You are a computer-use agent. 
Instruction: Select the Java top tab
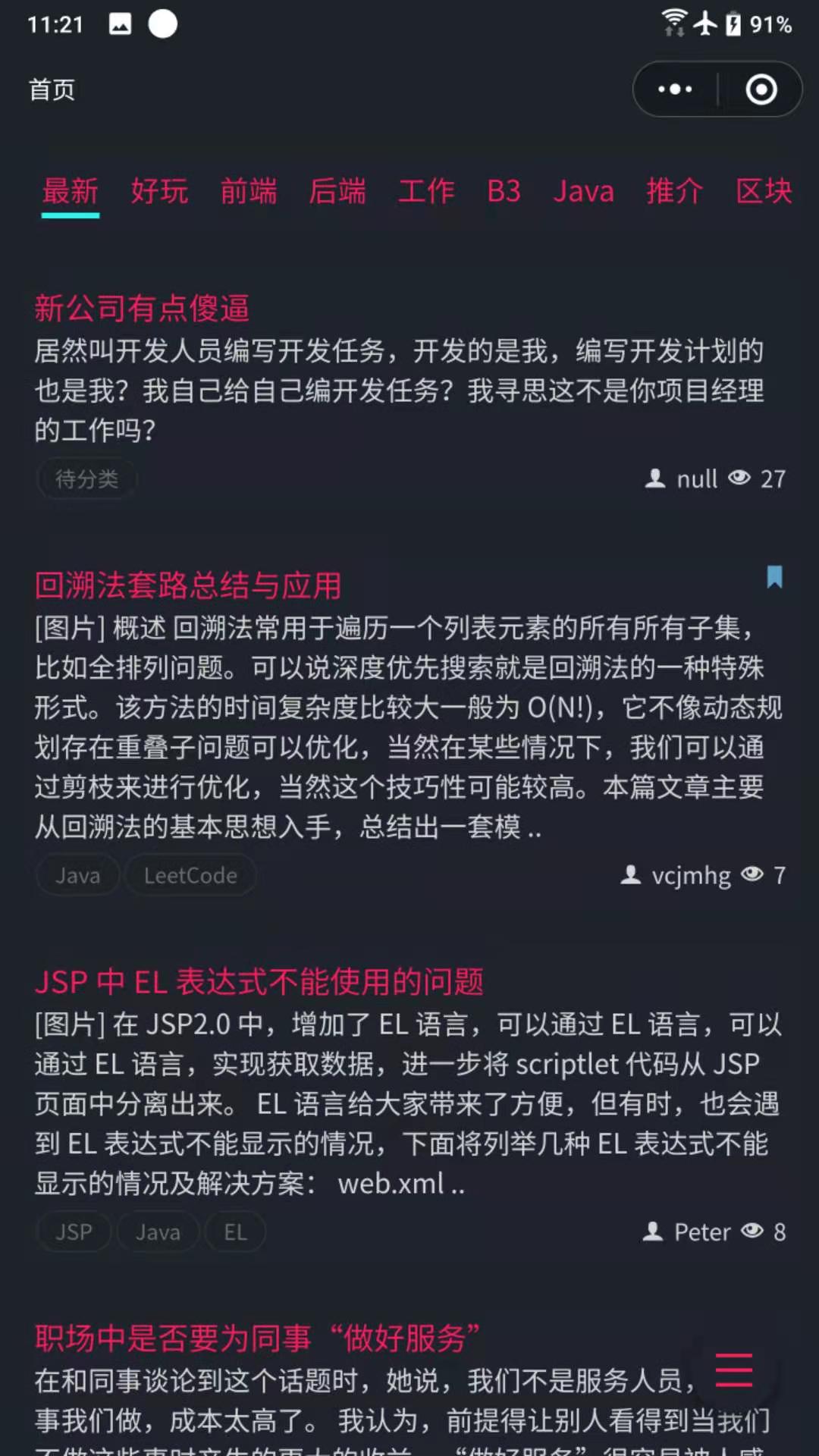coord(583,191)
